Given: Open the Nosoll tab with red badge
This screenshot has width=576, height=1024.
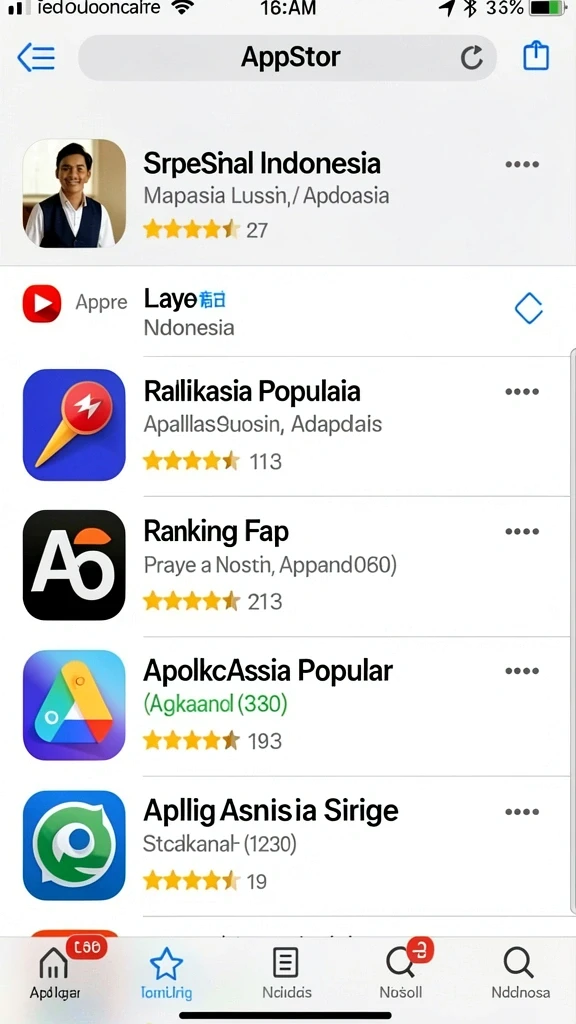Looking at the screenshot, I should pos(402,972).
